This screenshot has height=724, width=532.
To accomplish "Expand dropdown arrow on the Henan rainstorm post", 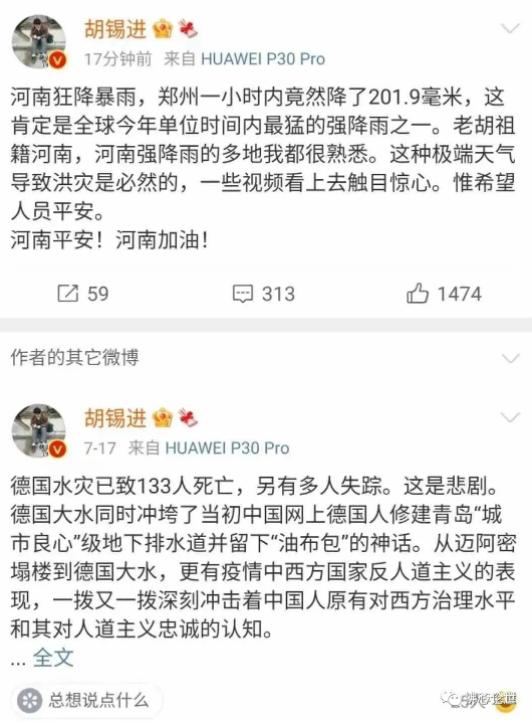I will (x=510, y=29).
